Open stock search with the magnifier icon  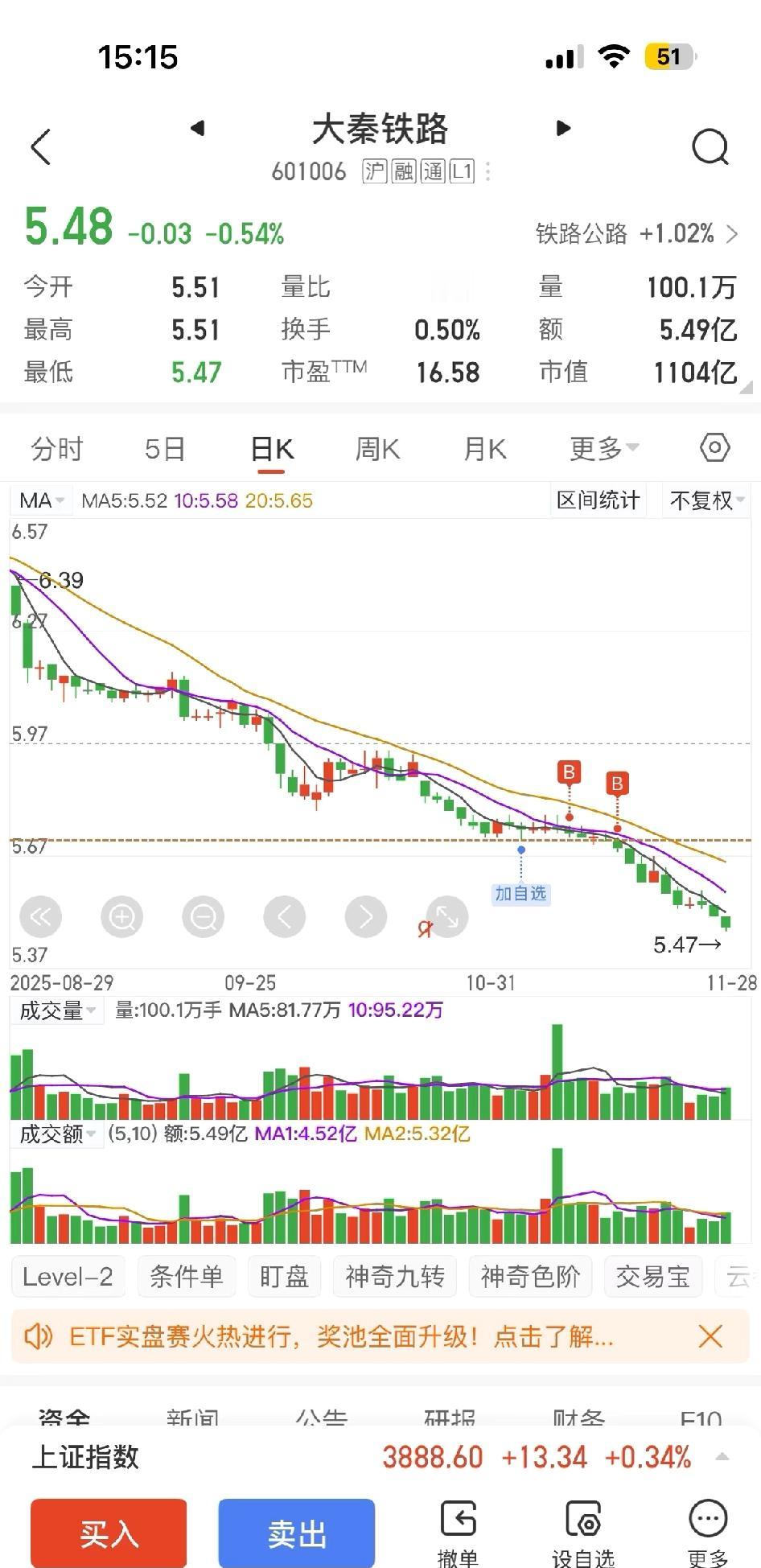(x=710, y=147)
